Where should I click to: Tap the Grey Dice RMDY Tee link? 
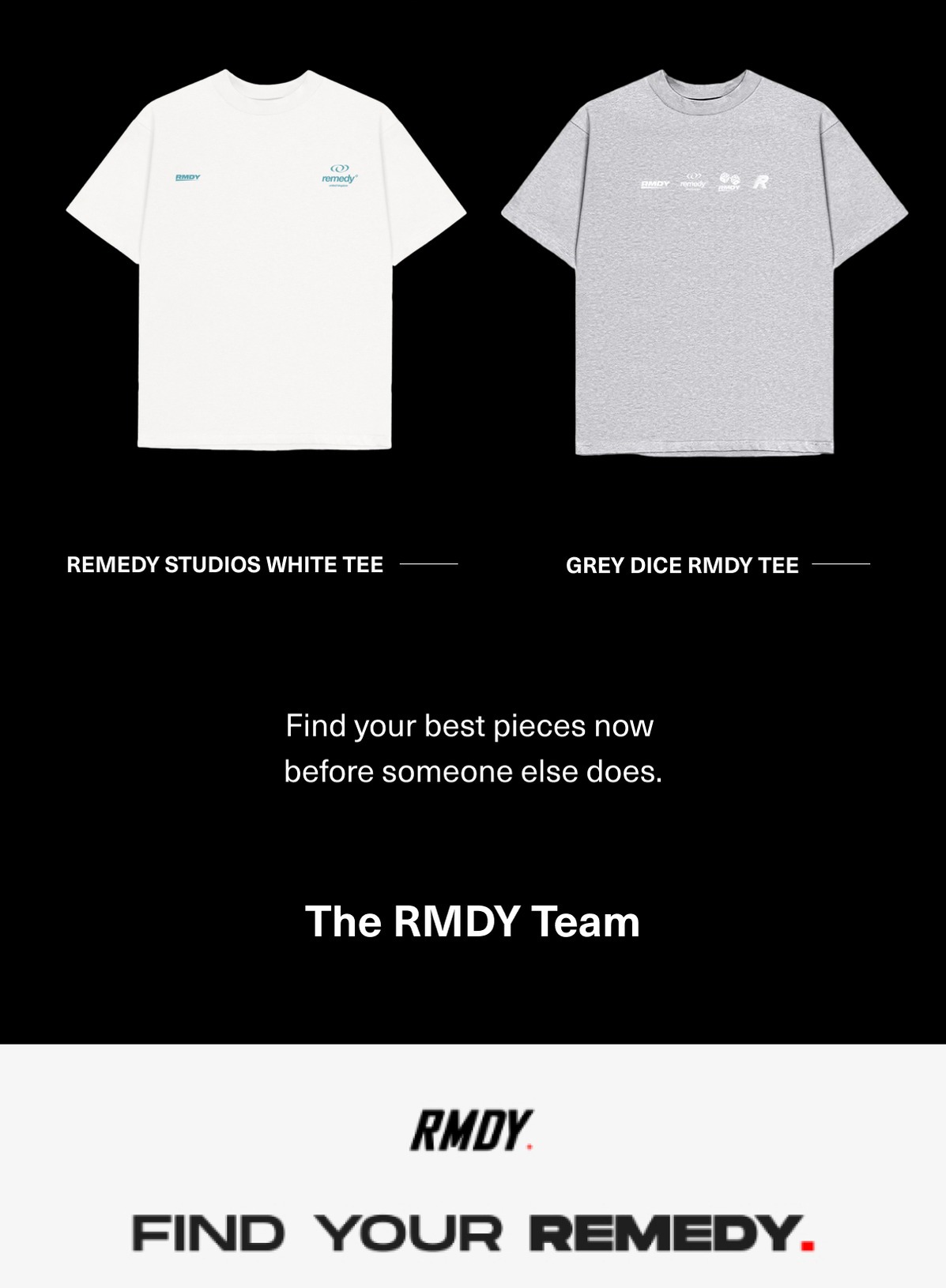(682, 566)
